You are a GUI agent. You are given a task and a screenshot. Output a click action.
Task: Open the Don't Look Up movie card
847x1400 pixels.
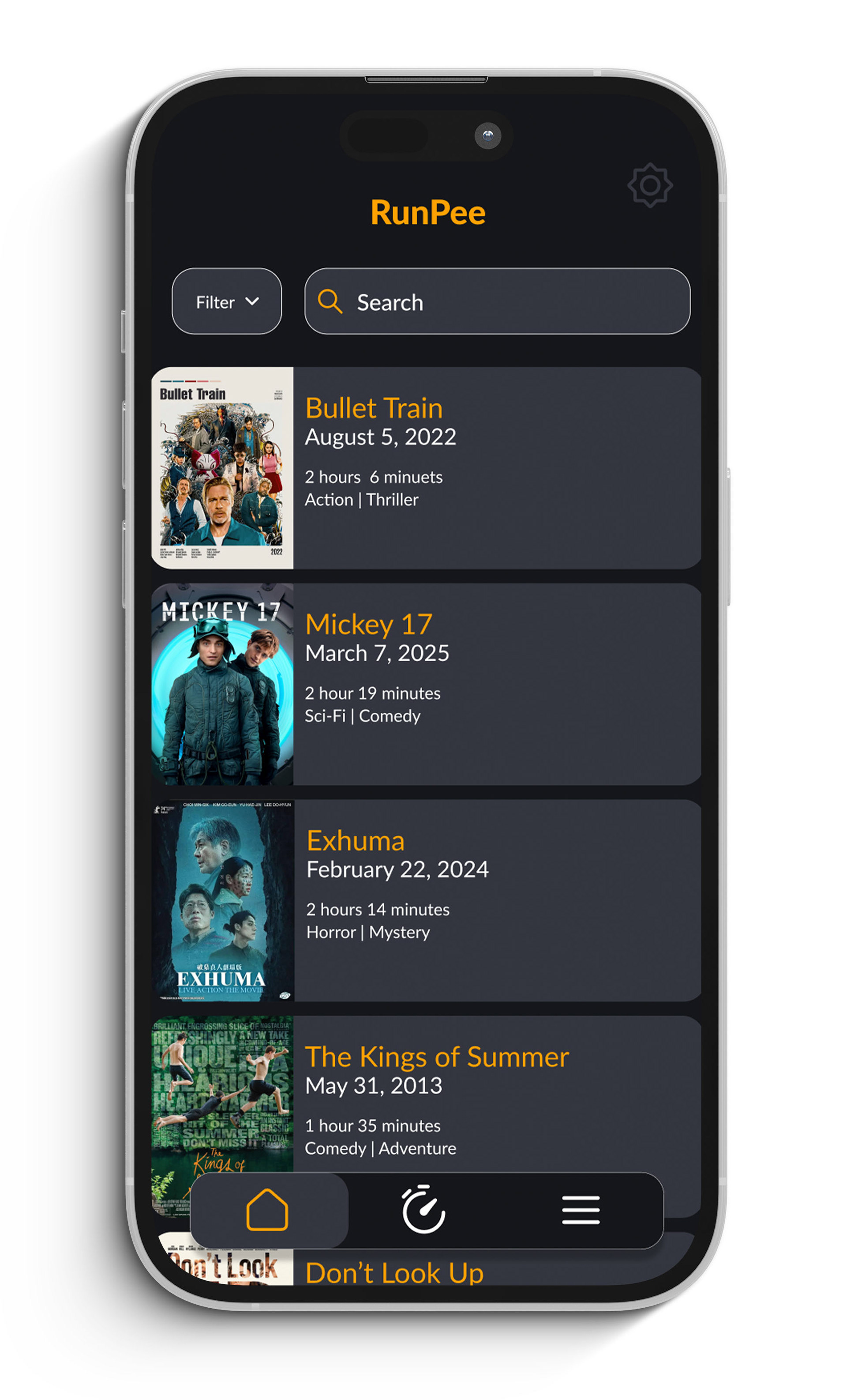click(394, 1272)
